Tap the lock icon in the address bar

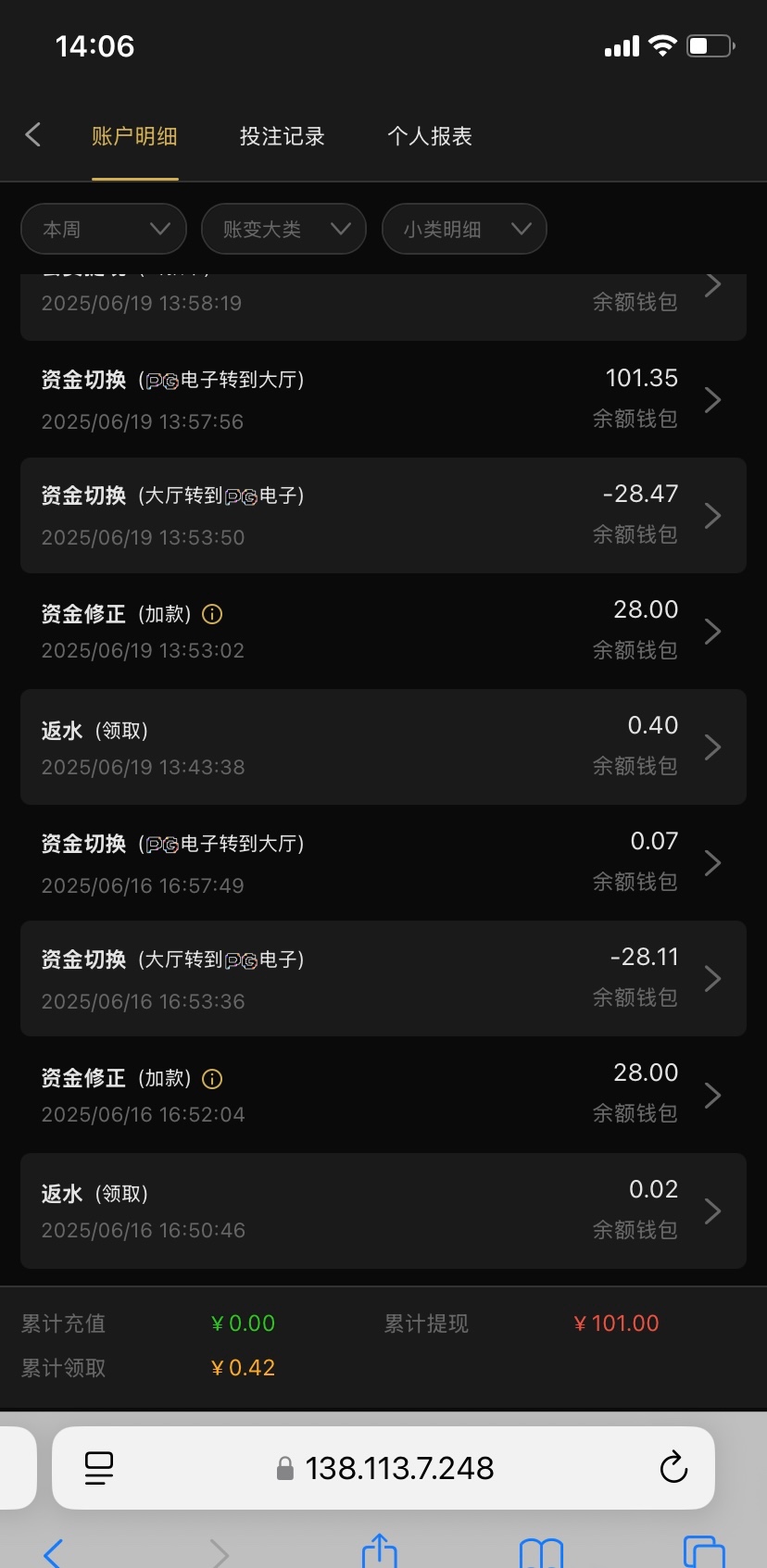tap(285, 1467)
